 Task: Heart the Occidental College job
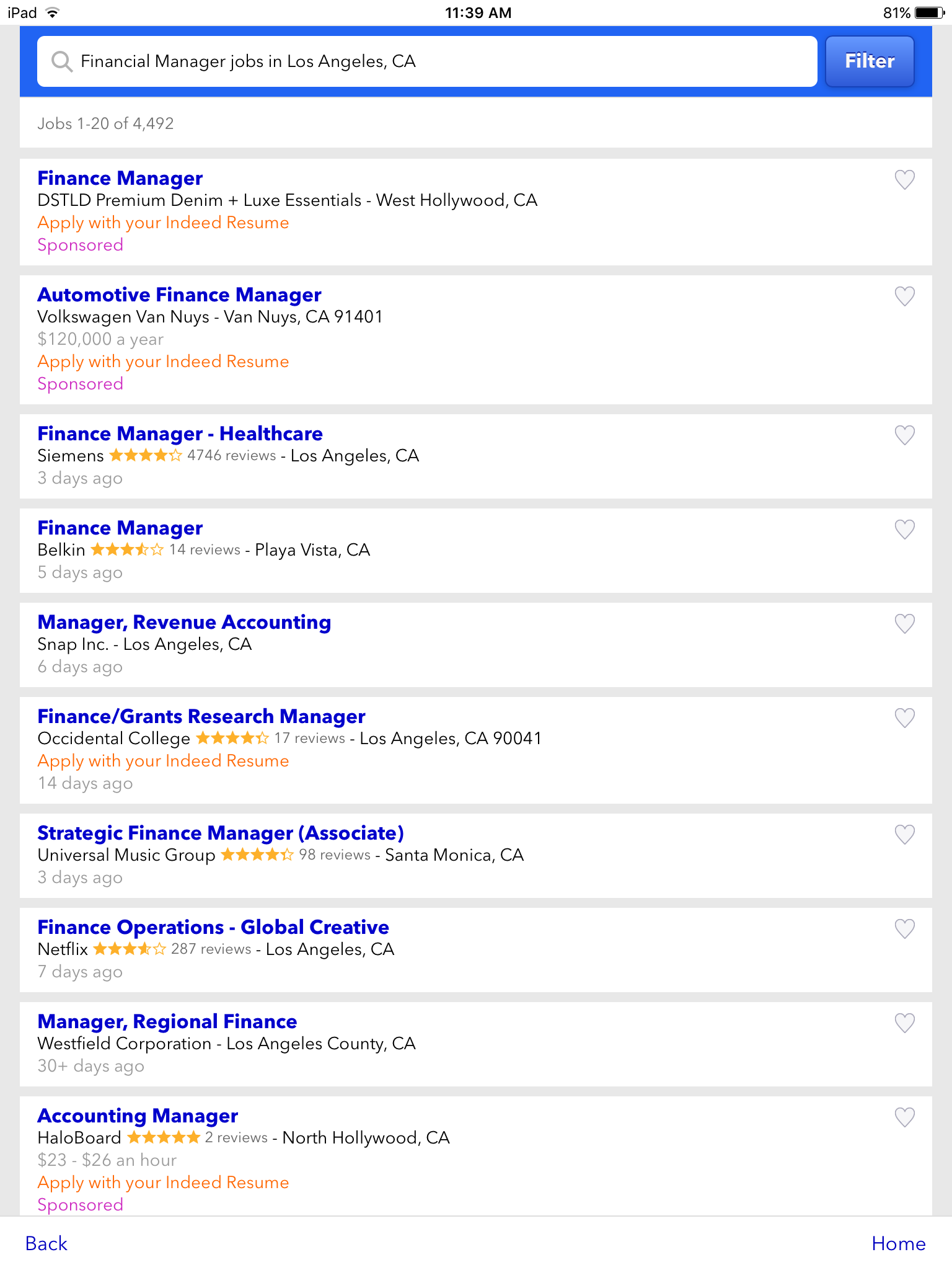tap(905, 718)
